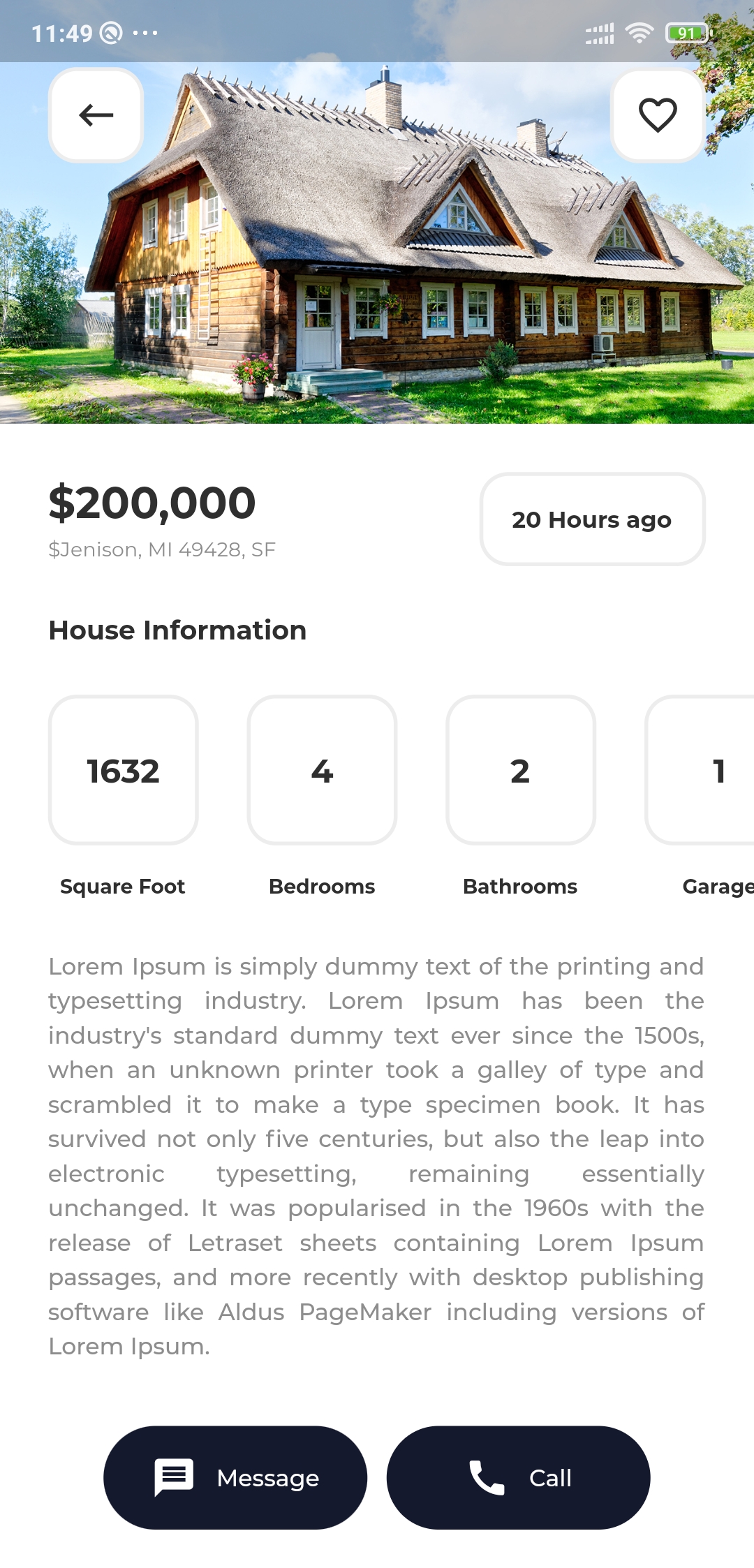Tap the heart icon to favorite this listing
The image size is (754, 1568).
click(x=657, y=115)
